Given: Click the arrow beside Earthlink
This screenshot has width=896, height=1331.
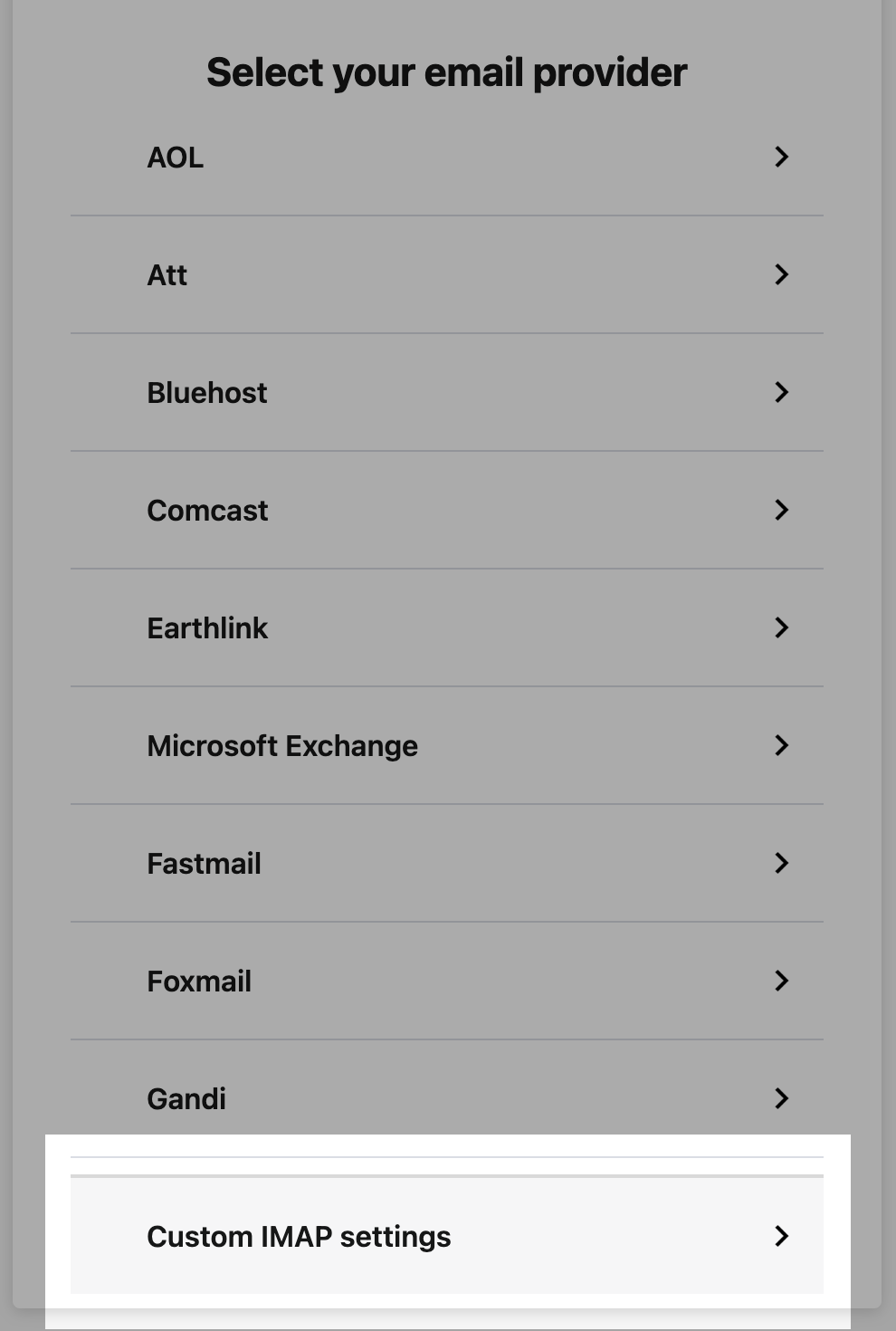Looking at the screenshot, I should click(x=782, y=627).
